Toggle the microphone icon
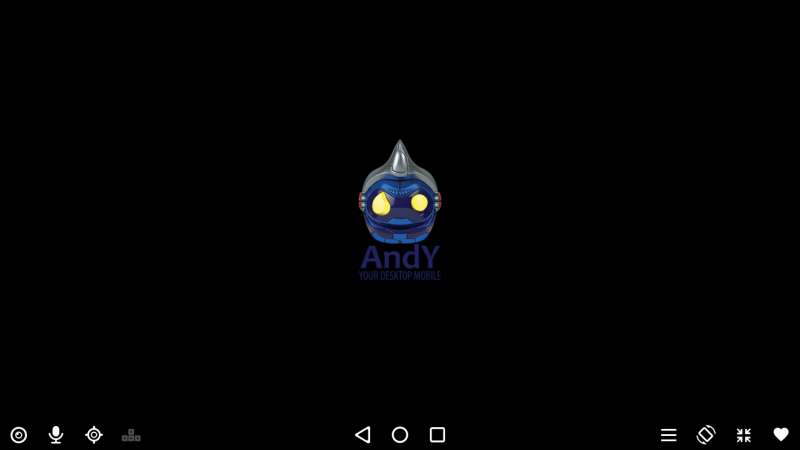This screenshot has height=450, width=800. point(56,435)
